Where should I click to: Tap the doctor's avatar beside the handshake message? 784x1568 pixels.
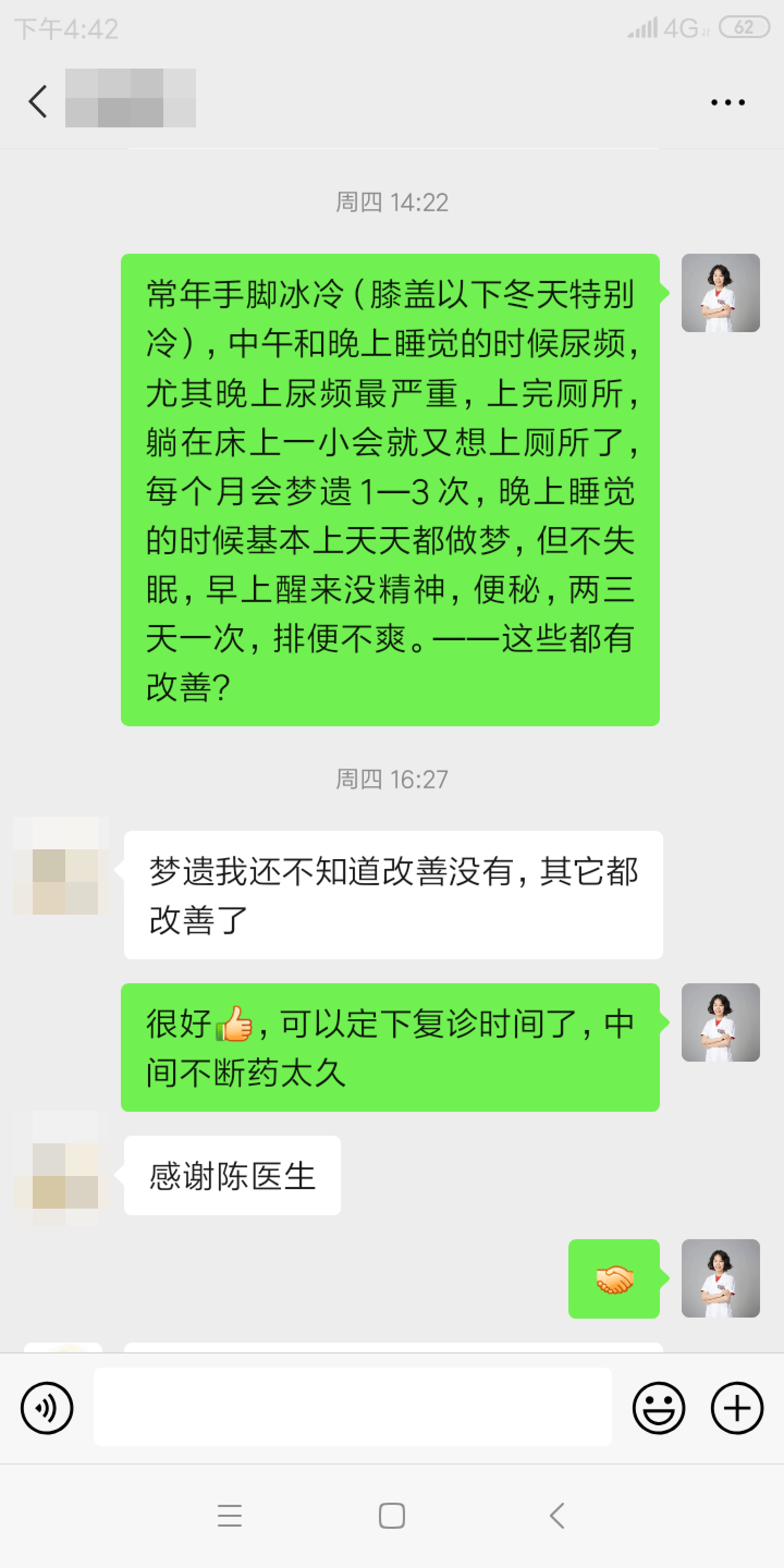[x=720, y=1278]
